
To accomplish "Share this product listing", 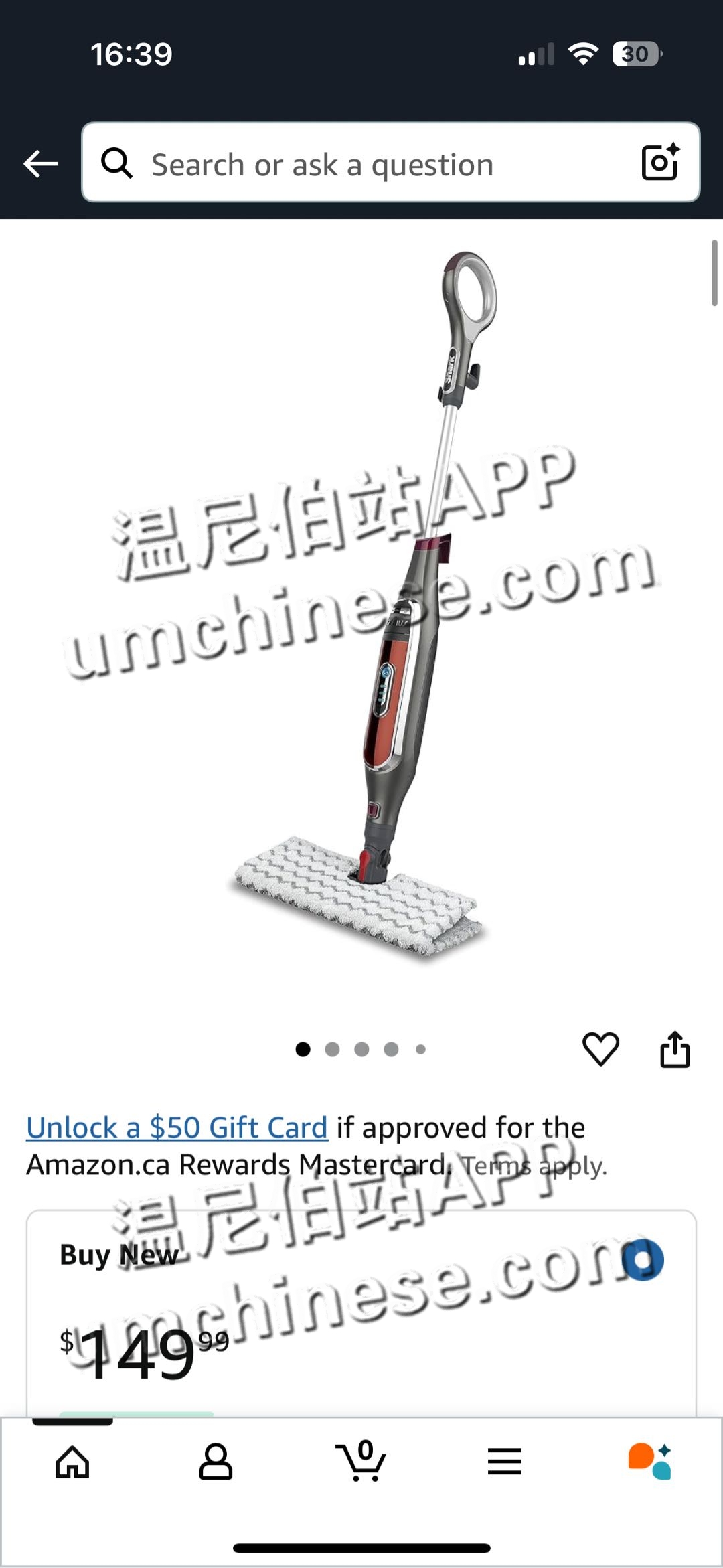I will (675, 1048).
